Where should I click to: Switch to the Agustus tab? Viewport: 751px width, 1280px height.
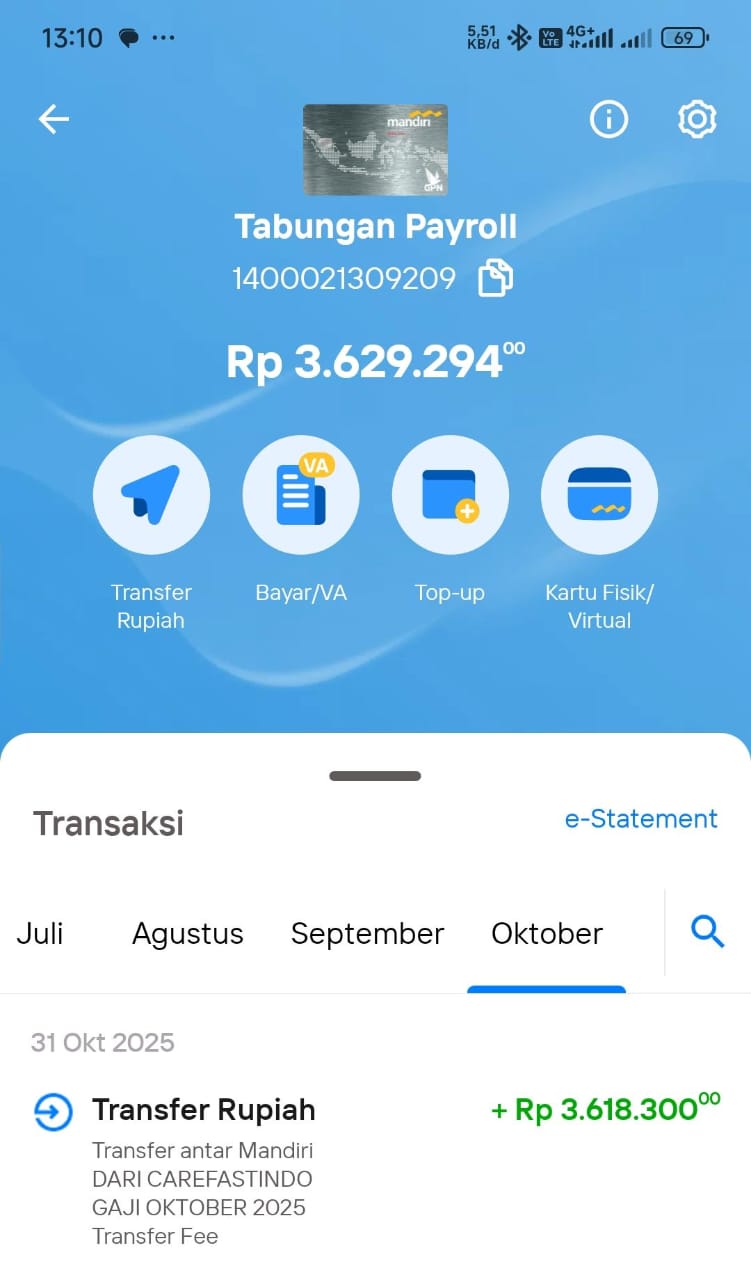(188, 934)
